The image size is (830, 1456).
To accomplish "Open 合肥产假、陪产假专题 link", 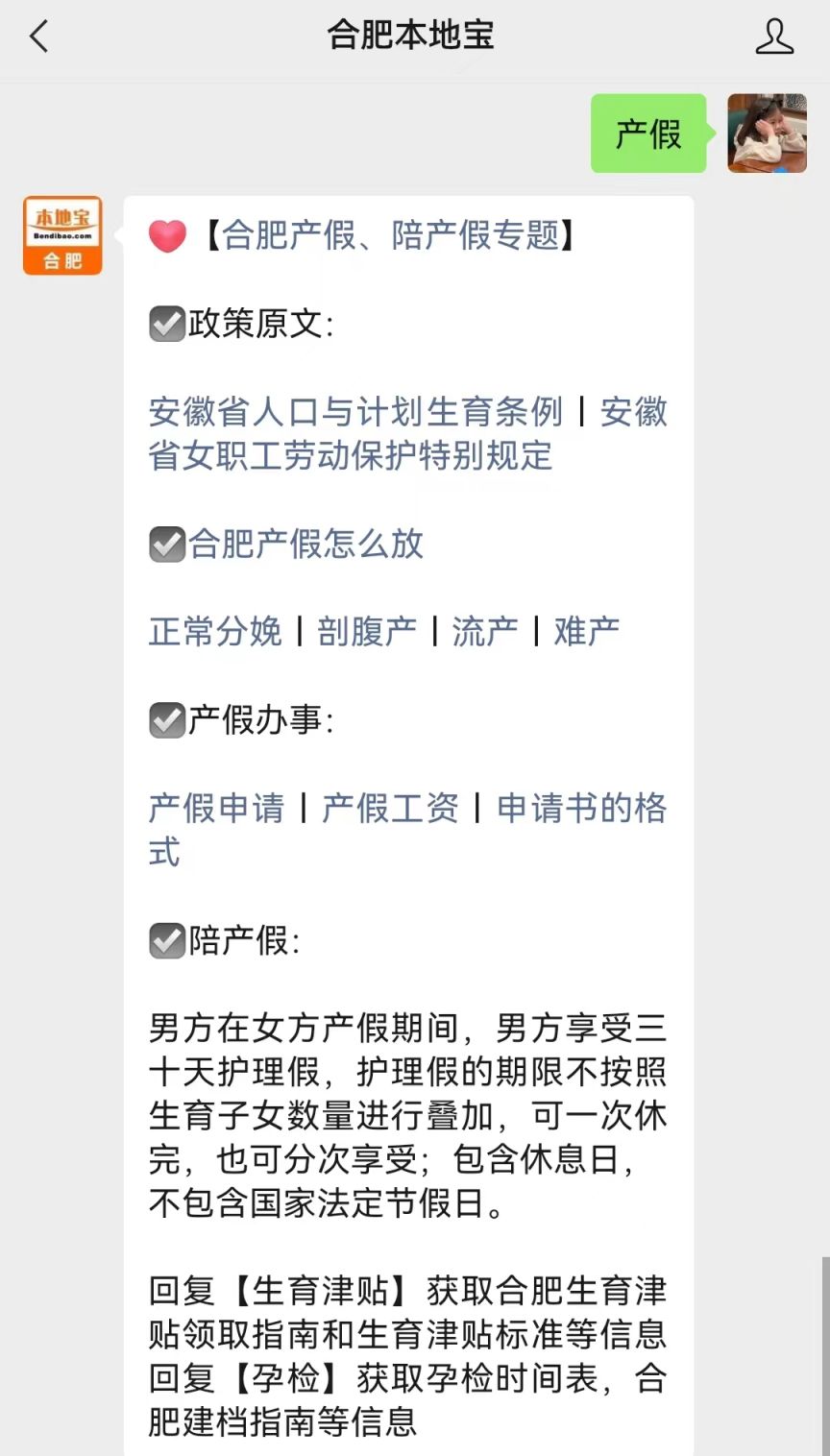I will pyautogui.click(x=390, y=235).
